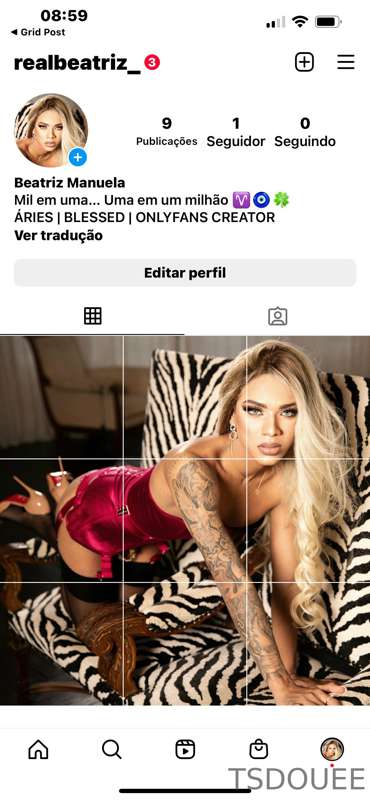Viewport: 370px width, 800px height.
Task: Open the Reels tab
Action: click(185, 749)
